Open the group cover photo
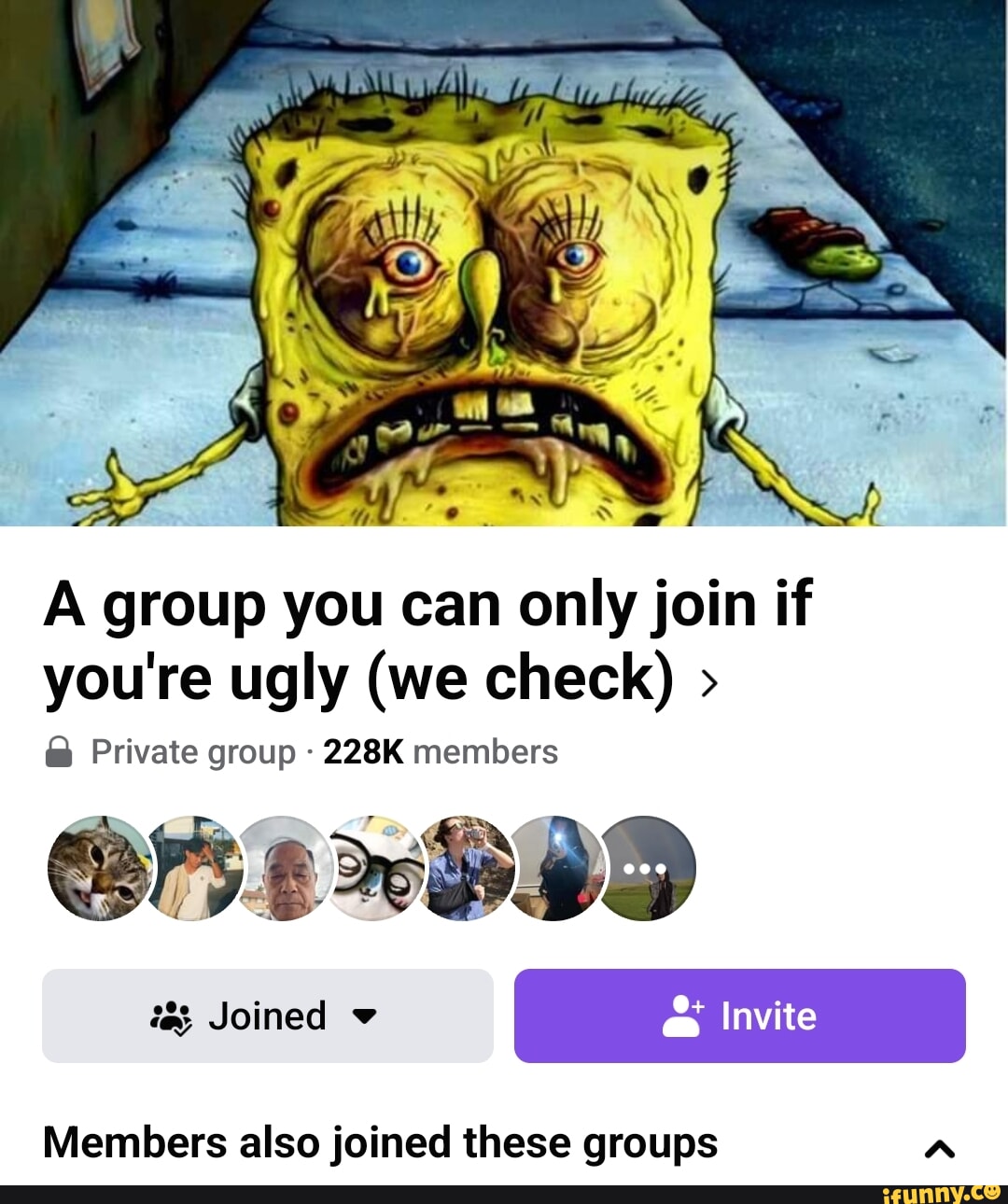1008x1204 pixels. [504, 263]
